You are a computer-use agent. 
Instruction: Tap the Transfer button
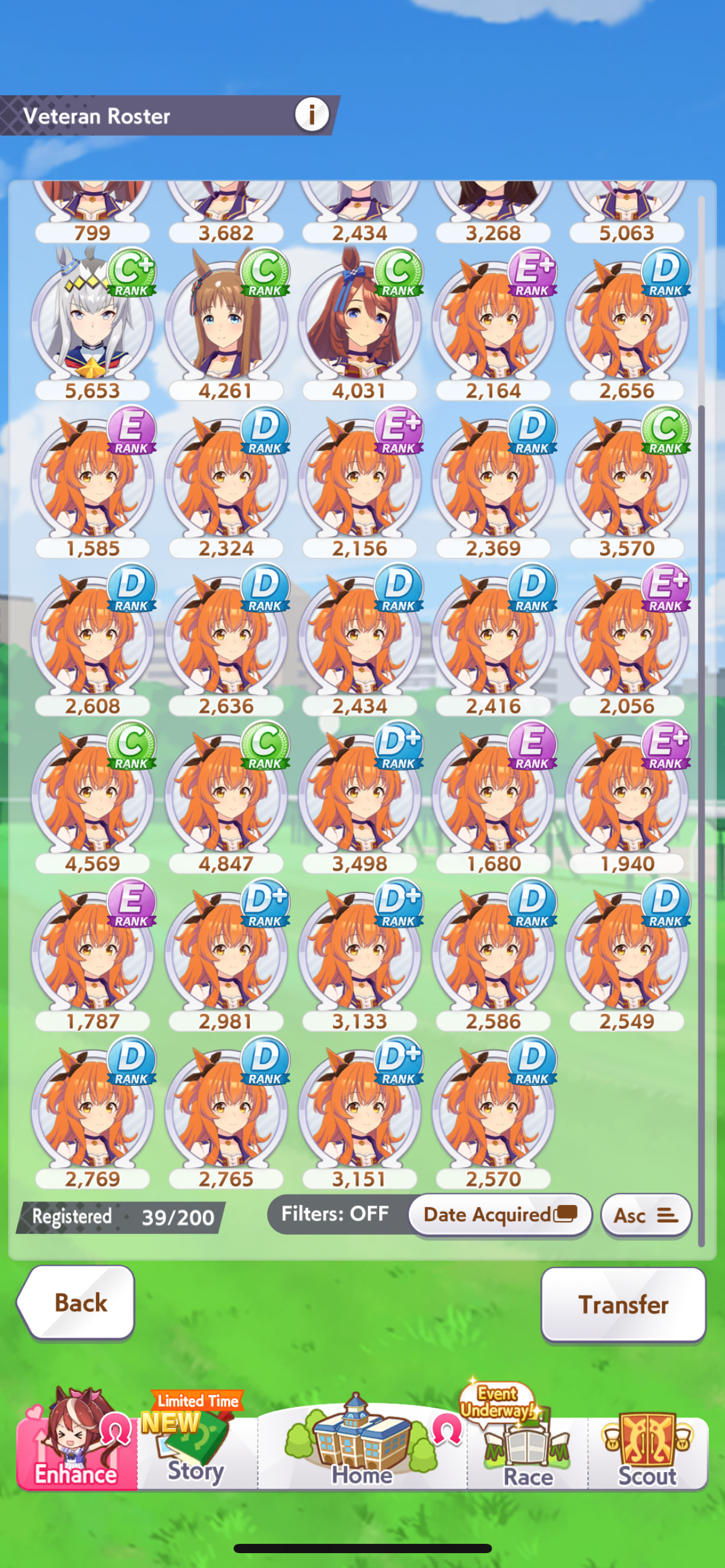[x=623, y=1304]
